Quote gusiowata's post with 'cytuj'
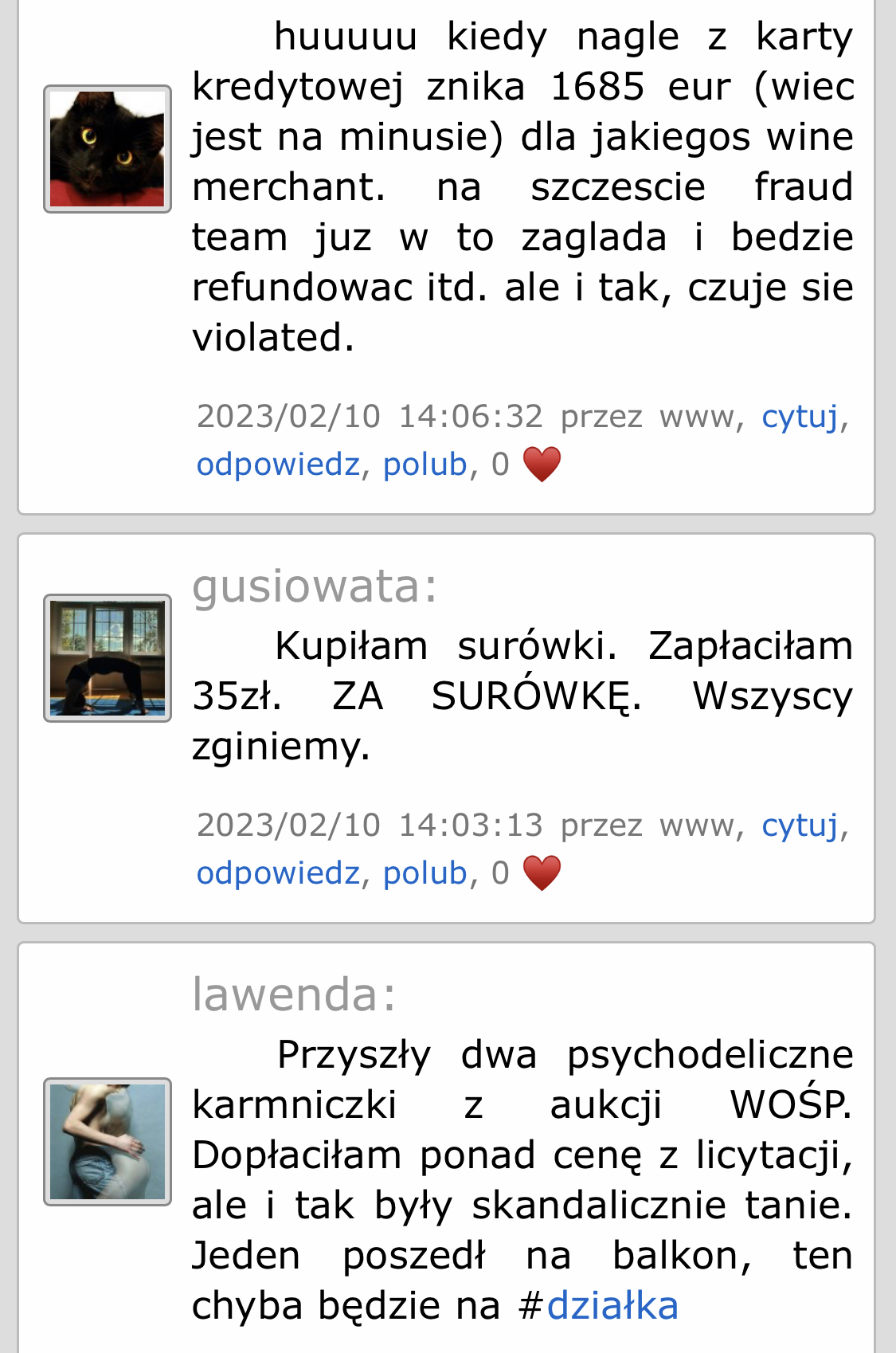 pyautogui.click(x=800, y=826)
